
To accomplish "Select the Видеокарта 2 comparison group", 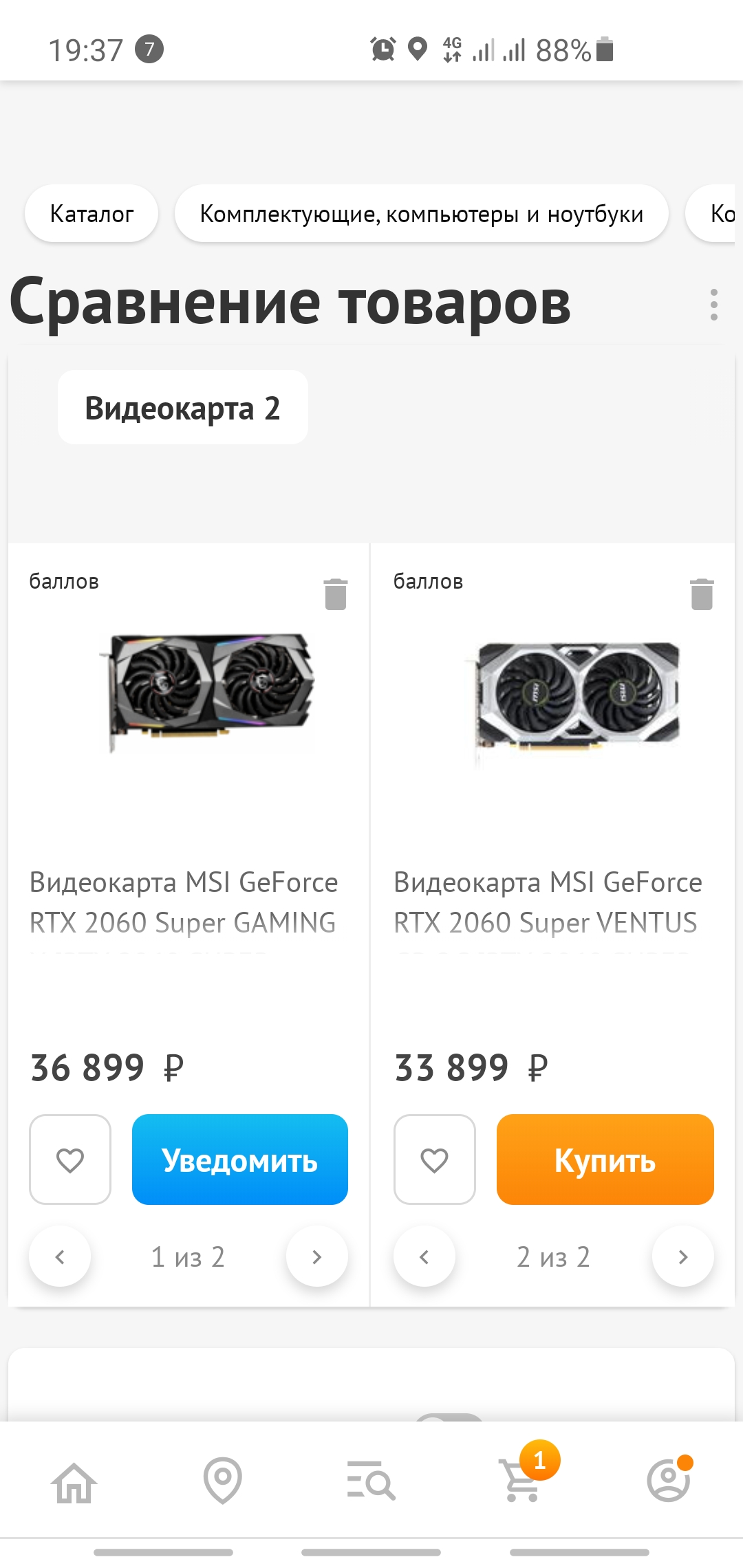I will (x=182, y=408).
